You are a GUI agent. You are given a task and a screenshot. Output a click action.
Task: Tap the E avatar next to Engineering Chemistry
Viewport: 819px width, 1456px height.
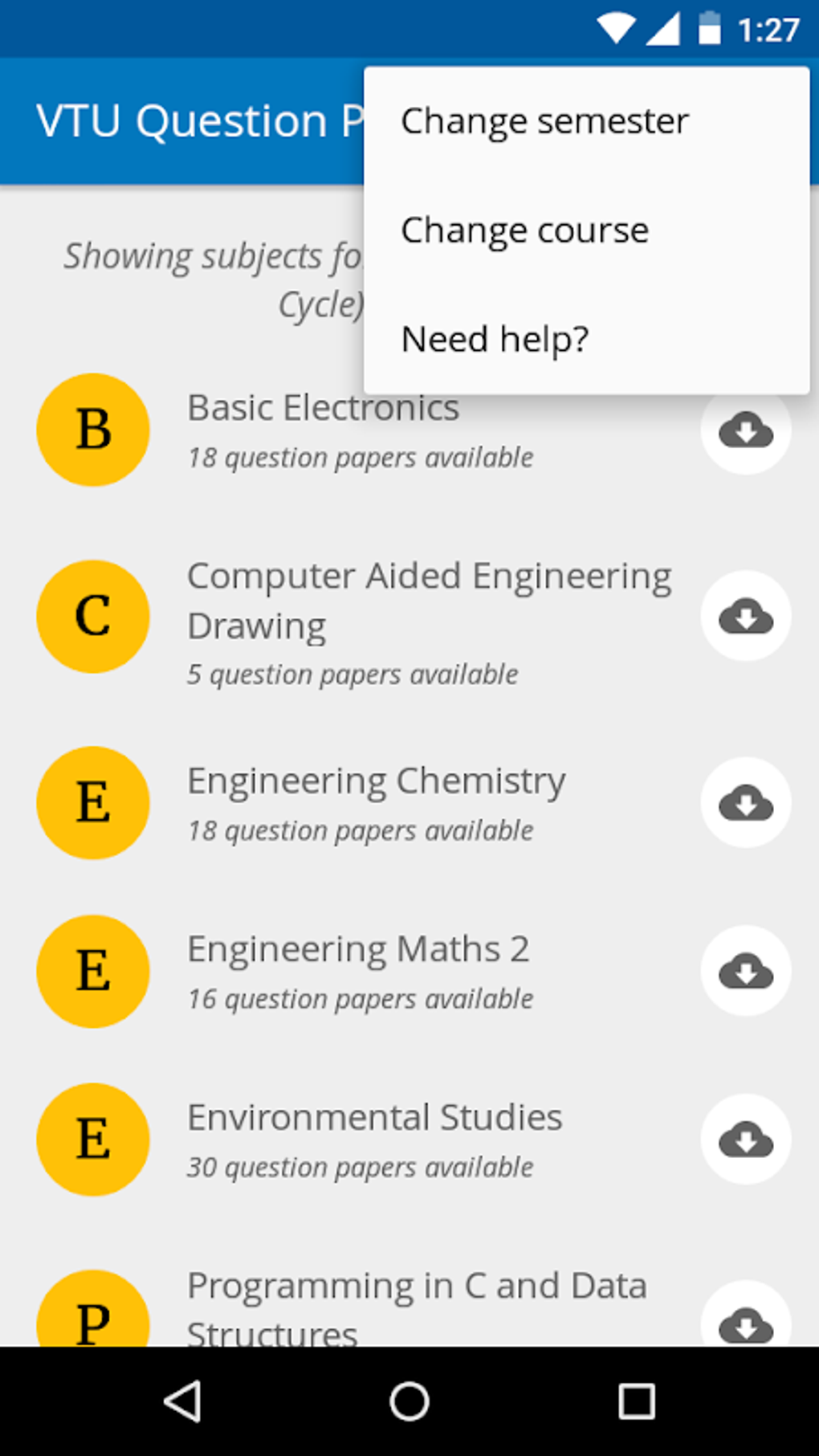click(x=93, y=803)
